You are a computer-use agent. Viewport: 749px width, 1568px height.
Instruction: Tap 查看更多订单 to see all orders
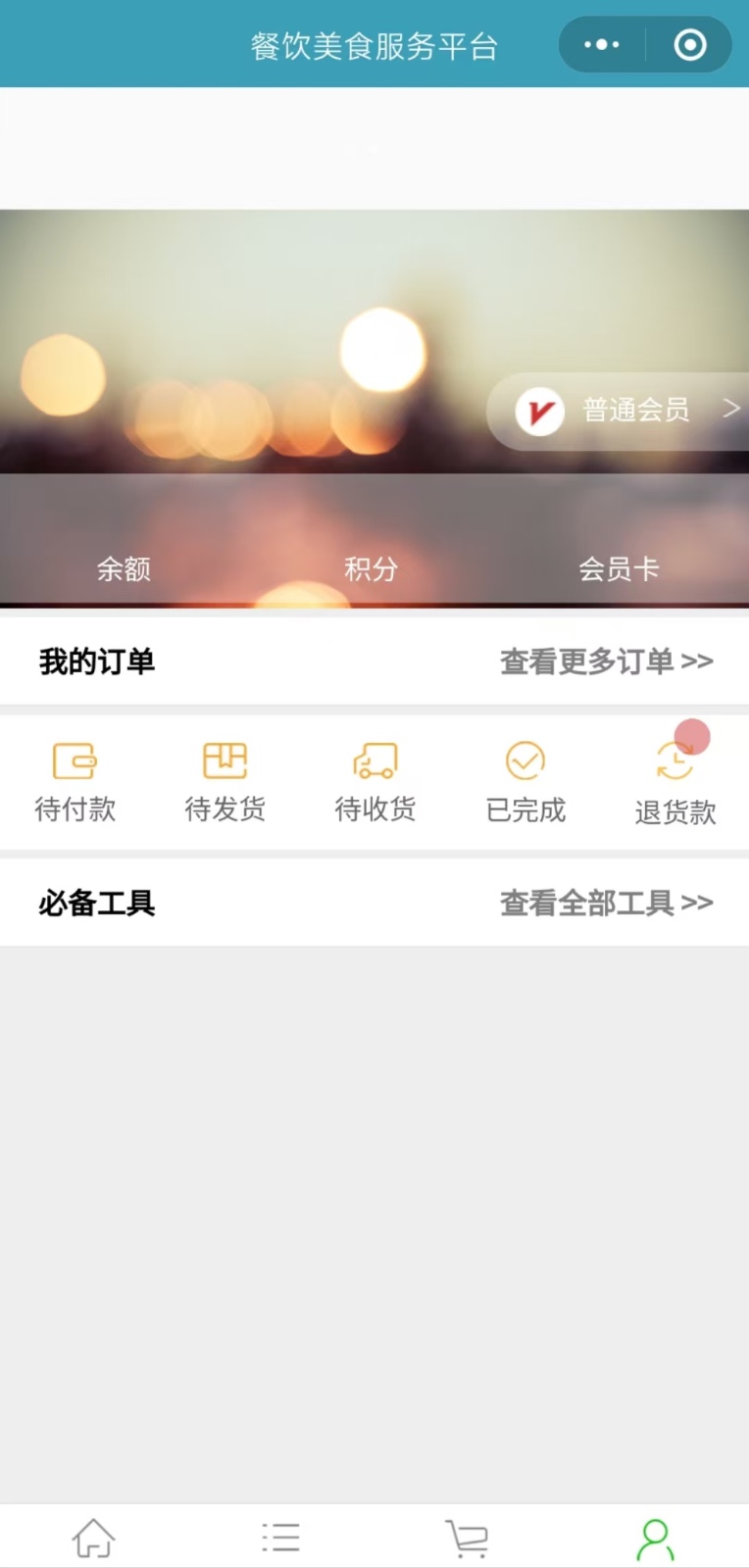[x=606, y=661]
